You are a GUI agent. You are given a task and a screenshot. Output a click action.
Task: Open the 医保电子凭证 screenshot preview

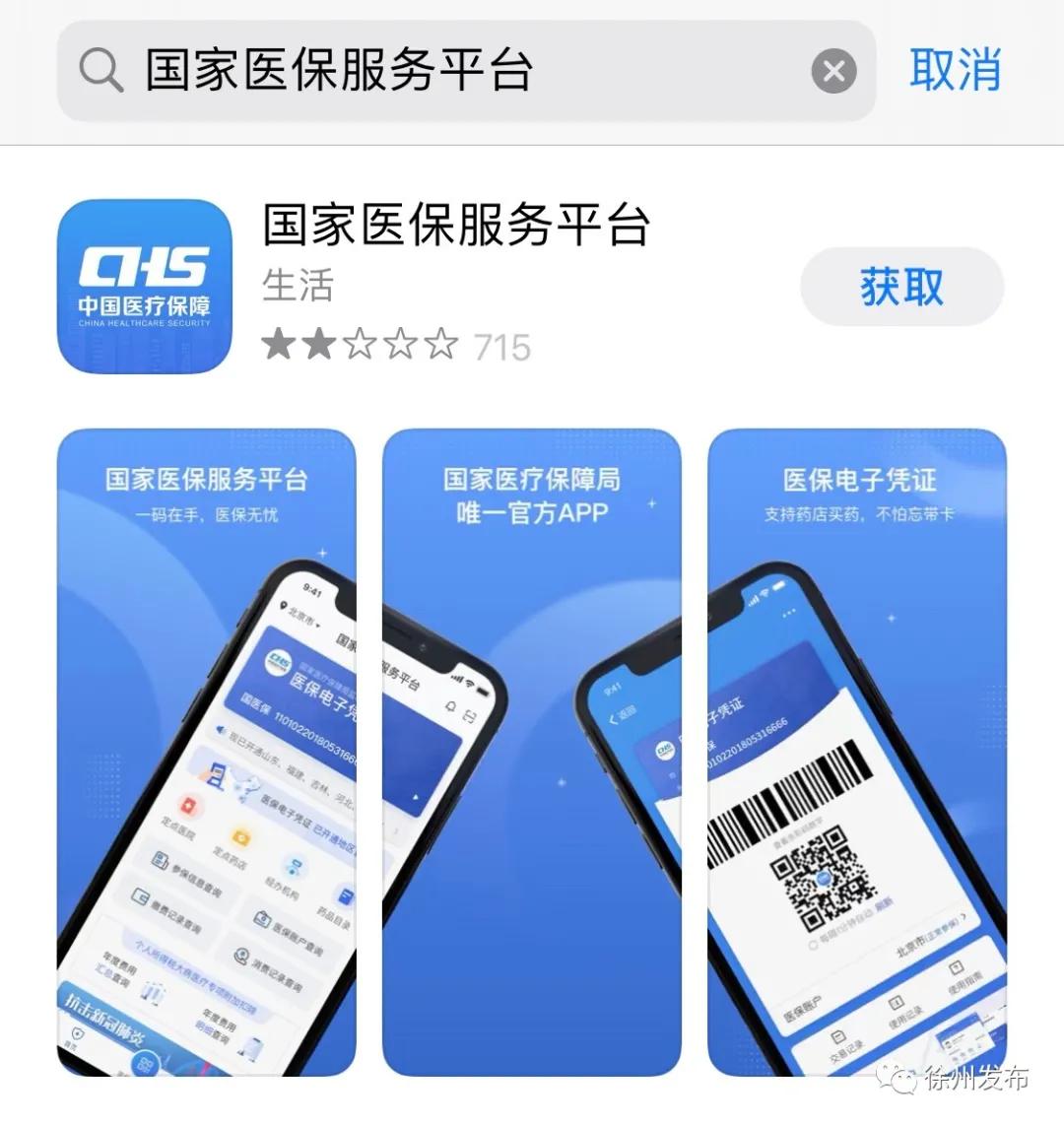tap(856, 753)
